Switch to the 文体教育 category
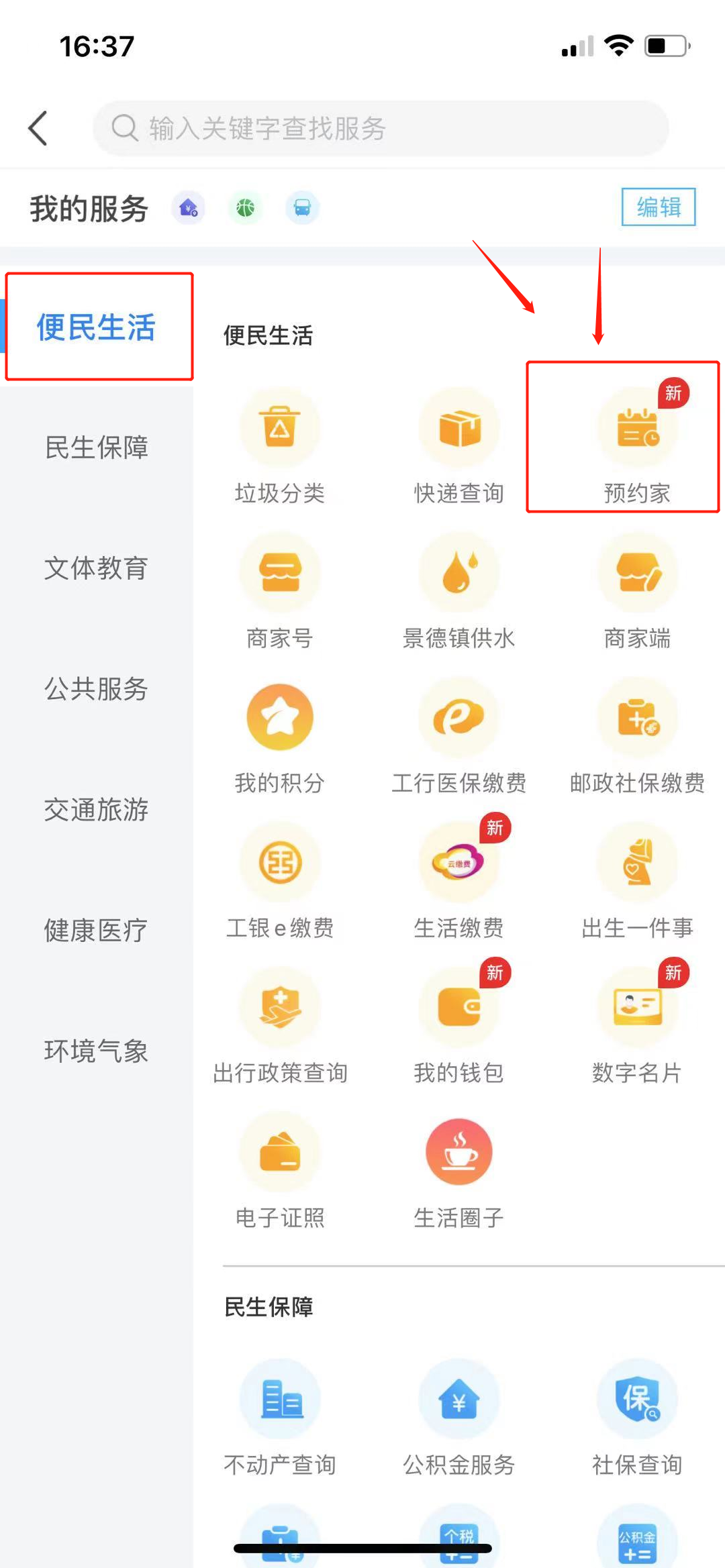 96,568
